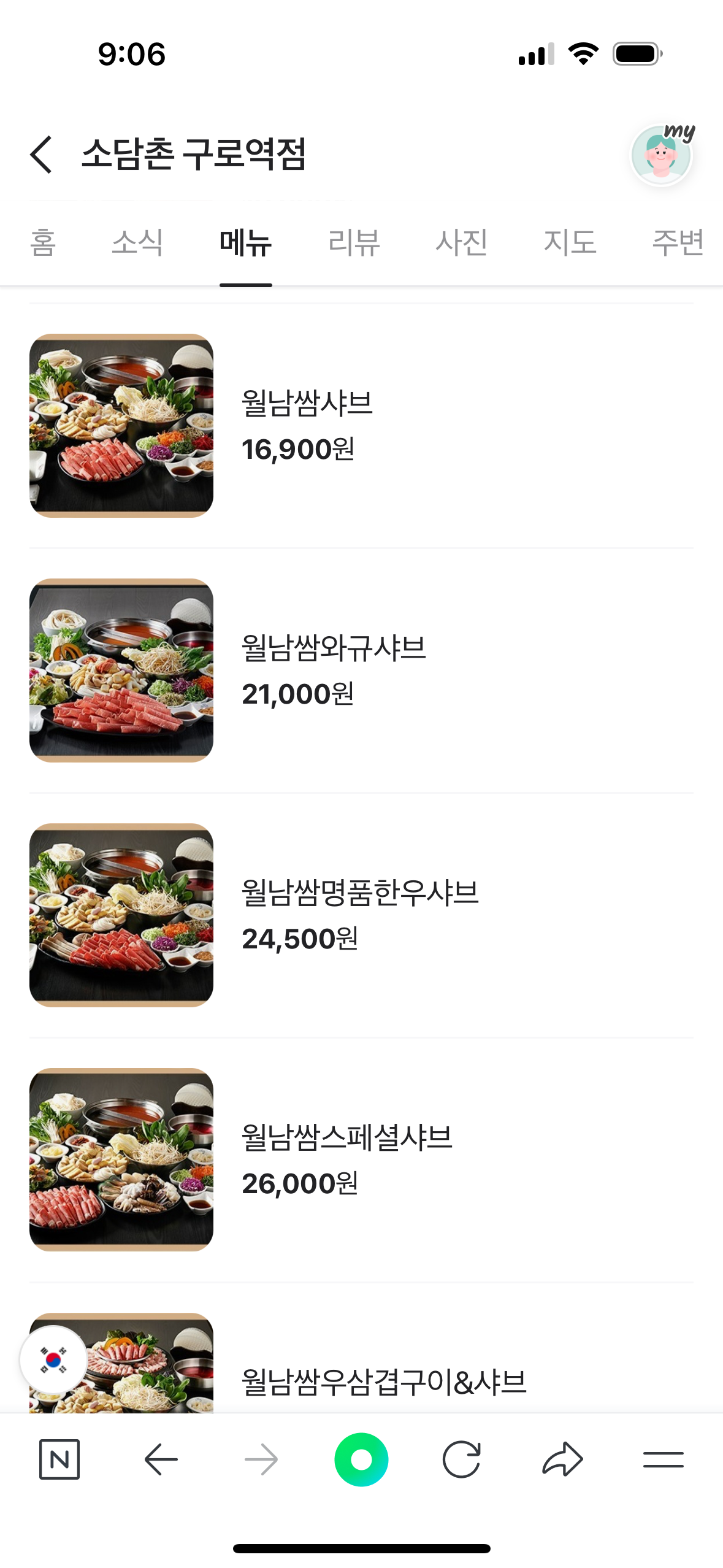Viewport: 723px width, 1568px height.
Task: Select the 리뷰 tab
Action: [354, 242]
